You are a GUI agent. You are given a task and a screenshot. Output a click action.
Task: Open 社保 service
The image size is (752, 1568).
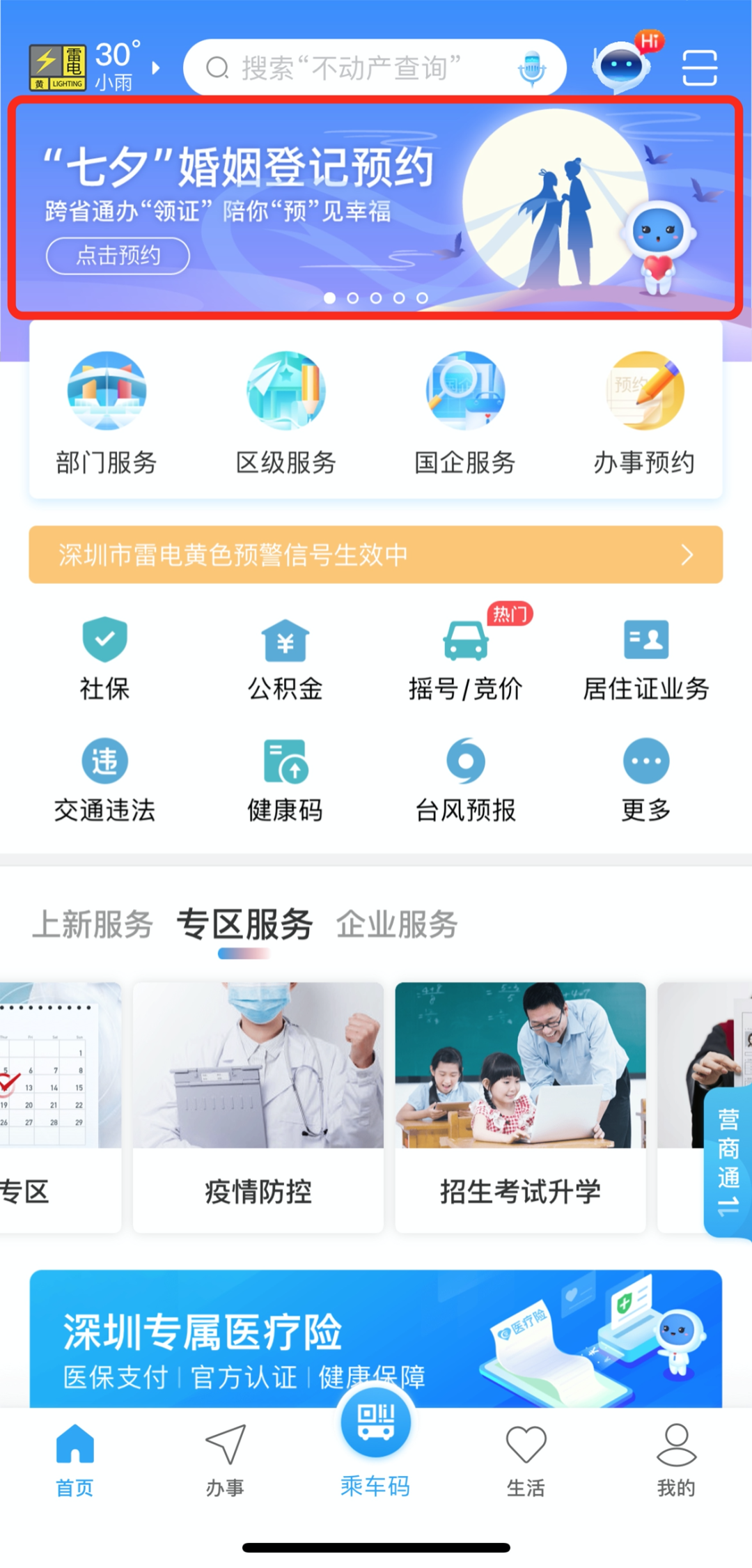[x=104, y=658]
